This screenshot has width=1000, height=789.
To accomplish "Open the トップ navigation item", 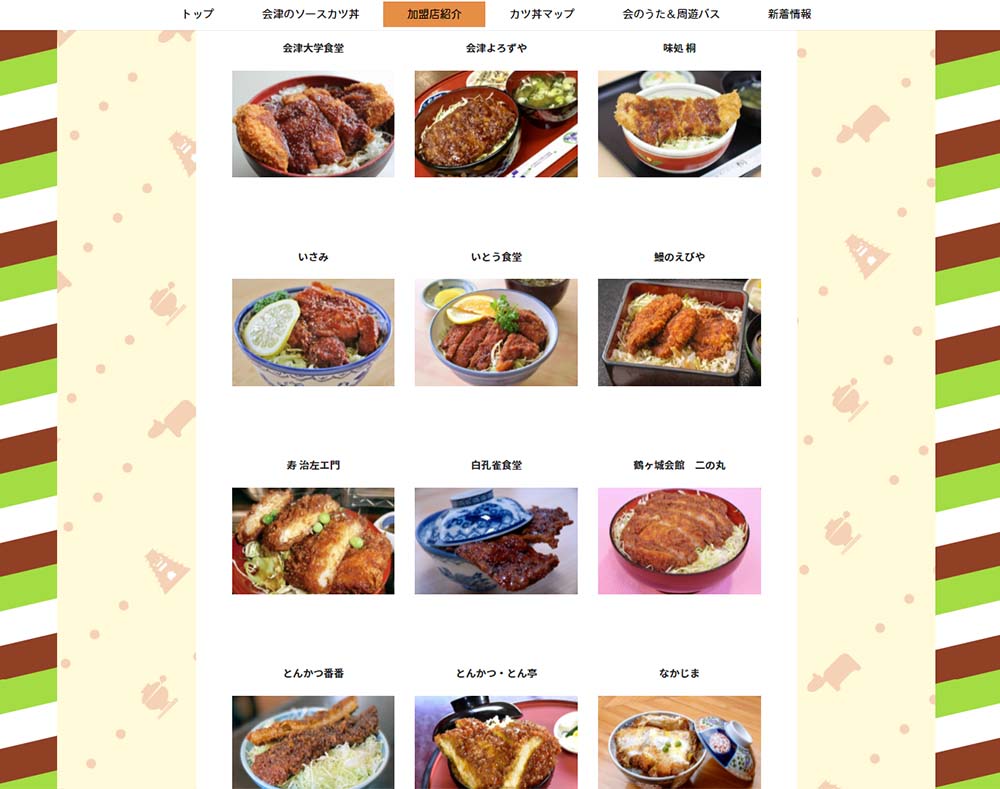I will (198, 14).
